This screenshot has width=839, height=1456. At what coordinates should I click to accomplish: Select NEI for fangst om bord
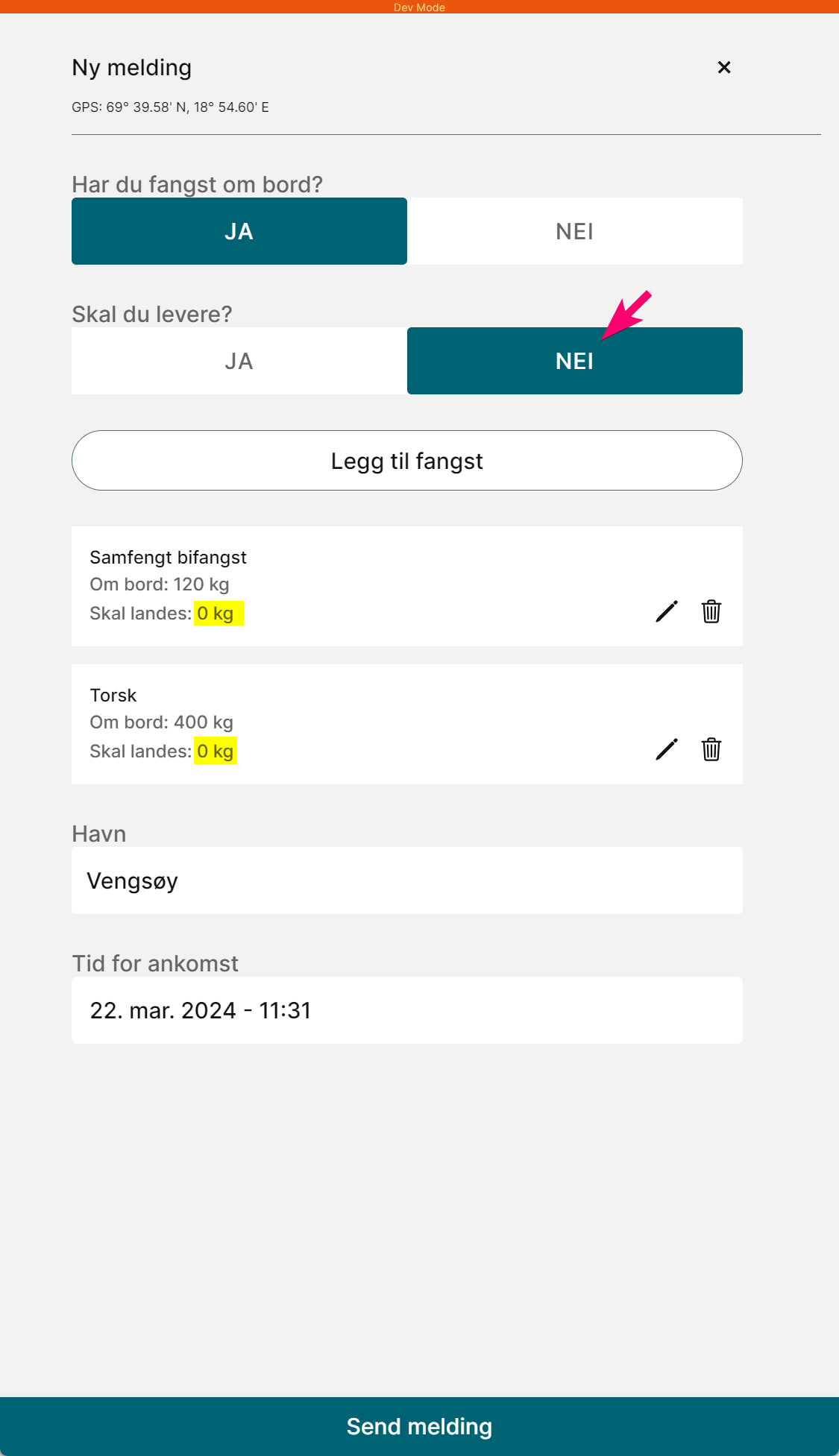point(575,231)
